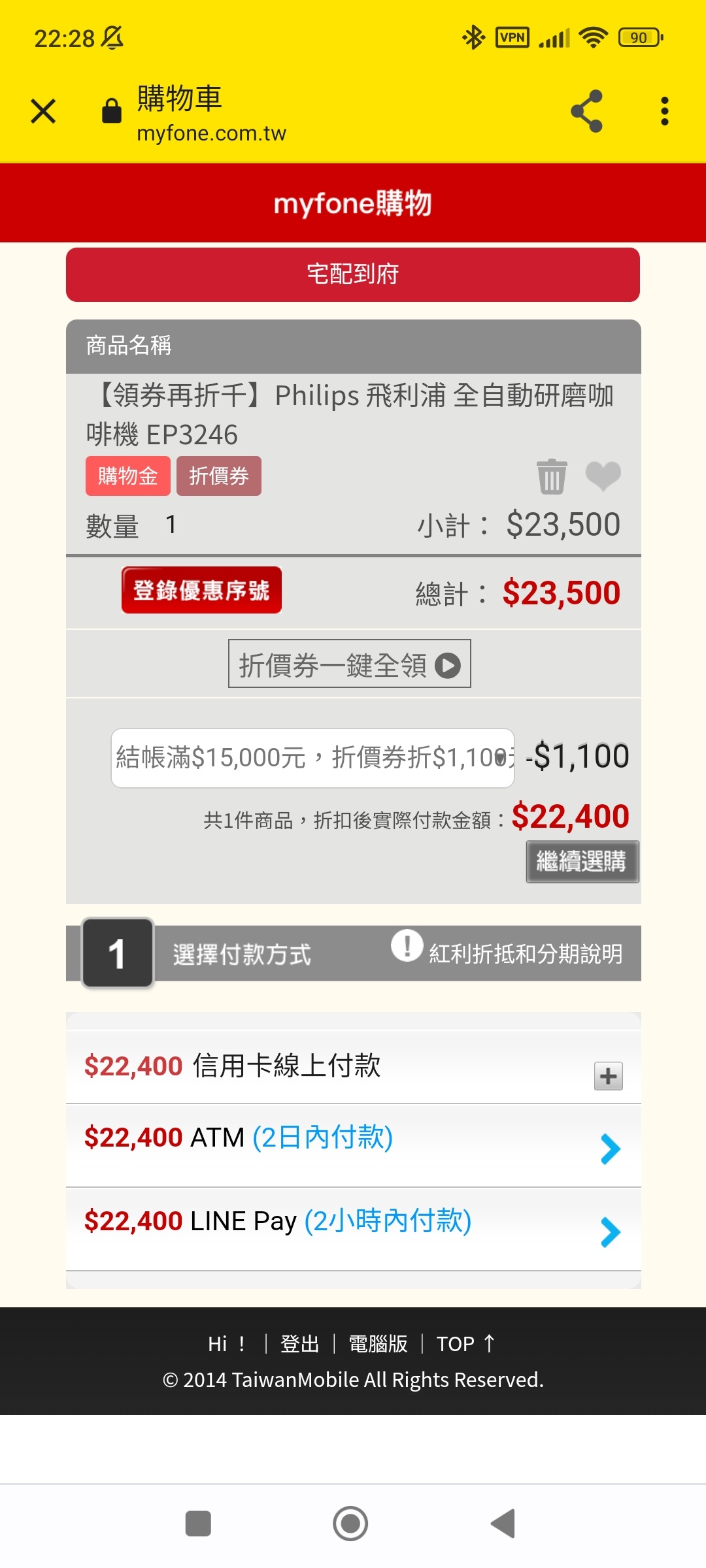706x1568 pixels.
Task: Delete the Philips coffee machine from cart
Action: pos(552,476)
